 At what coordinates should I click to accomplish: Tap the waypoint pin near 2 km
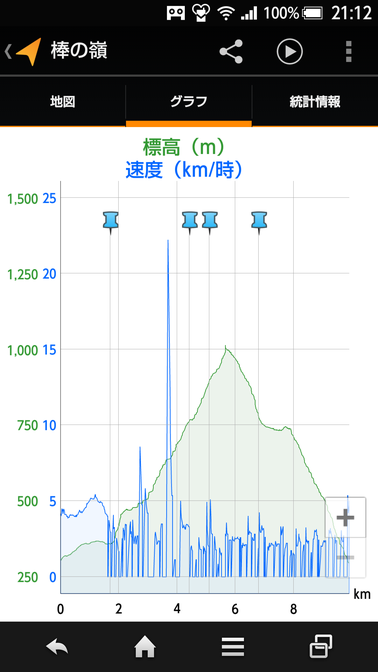tap(111, 222)
